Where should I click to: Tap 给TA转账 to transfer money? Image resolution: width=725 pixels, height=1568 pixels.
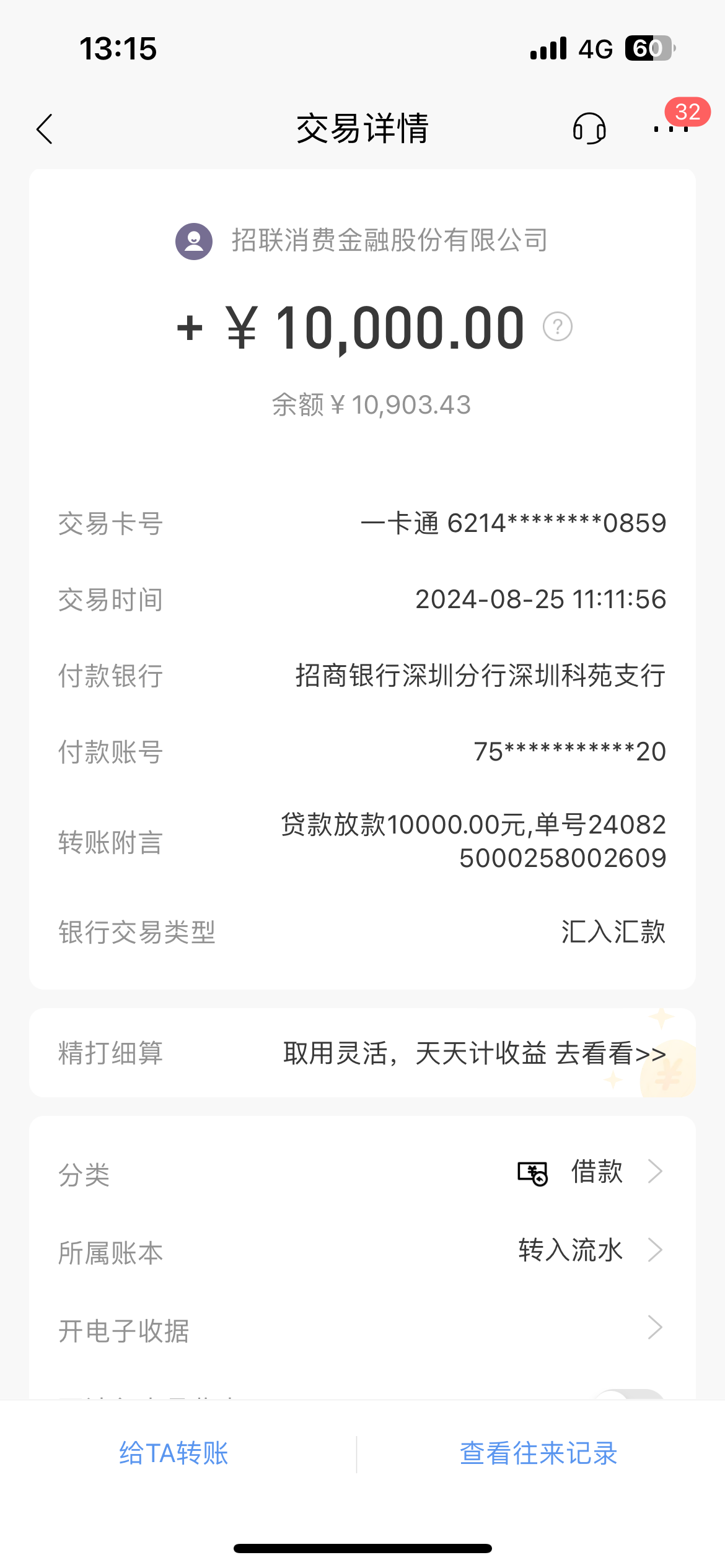[175, 1452]
